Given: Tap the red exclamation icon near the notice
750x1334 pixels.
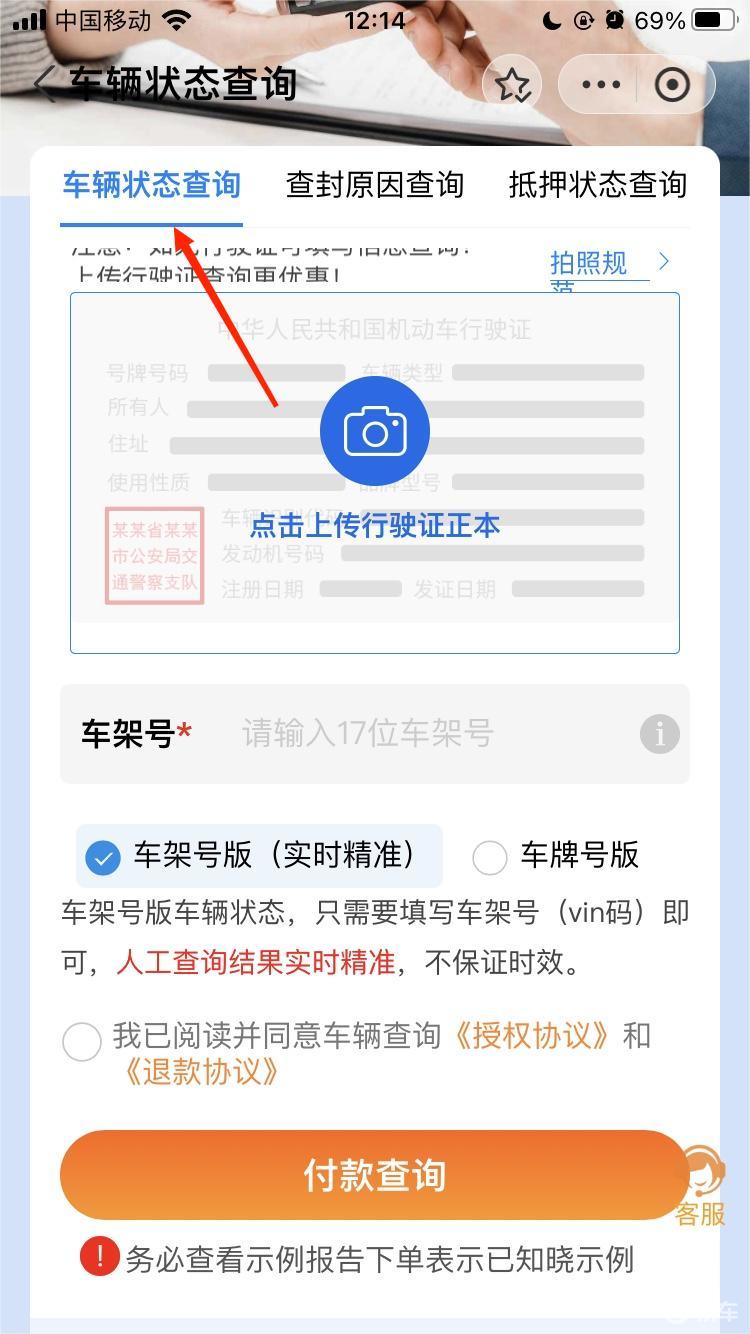Looking at the screenshot, I should (x=99, y=1258).
